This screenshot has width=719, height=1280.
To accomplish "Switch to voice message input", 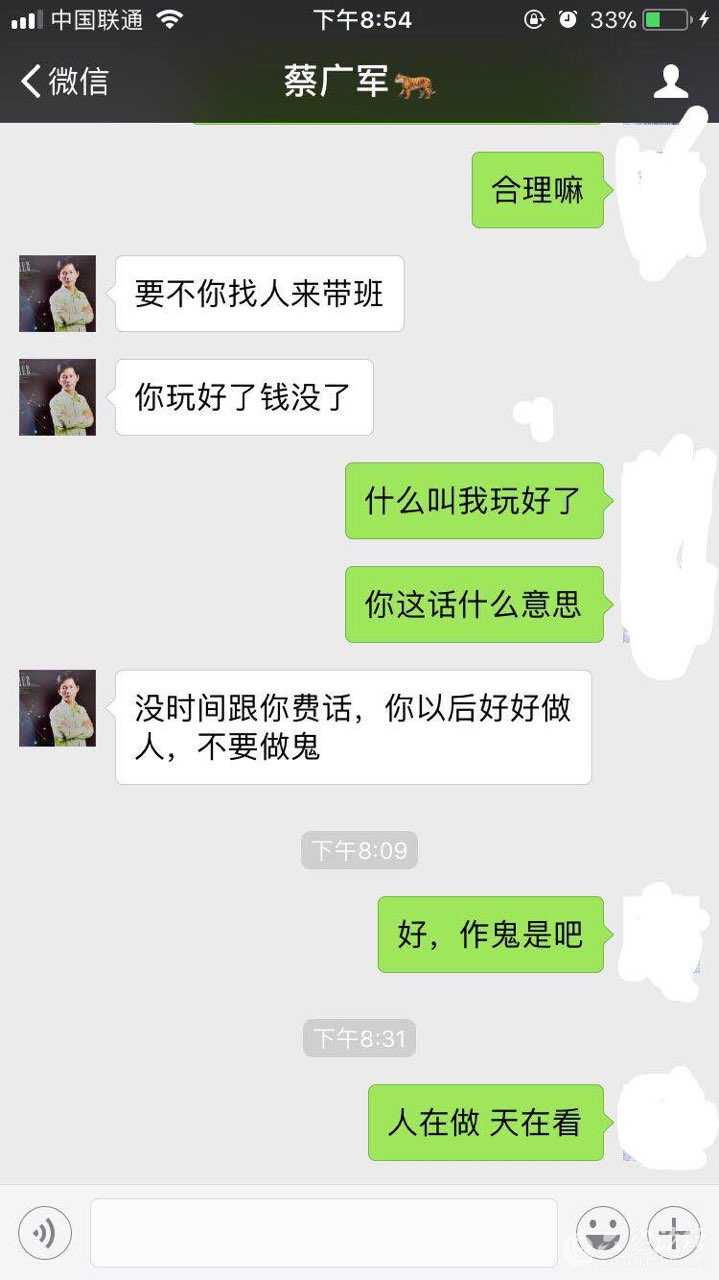I will (x=45, y=1232).
